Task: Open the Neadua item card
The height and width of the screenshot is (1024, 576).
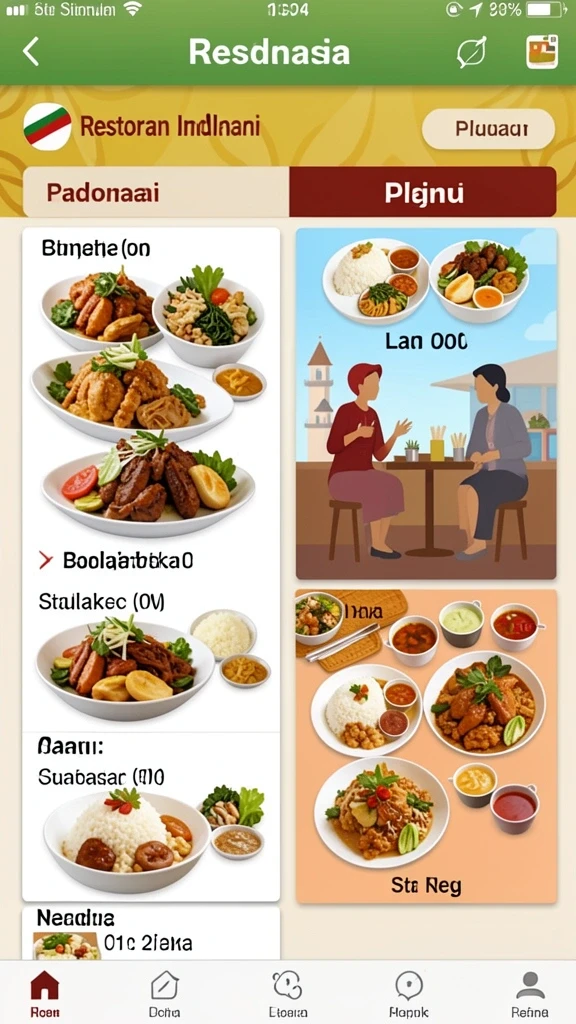Action: coord(151,933)
